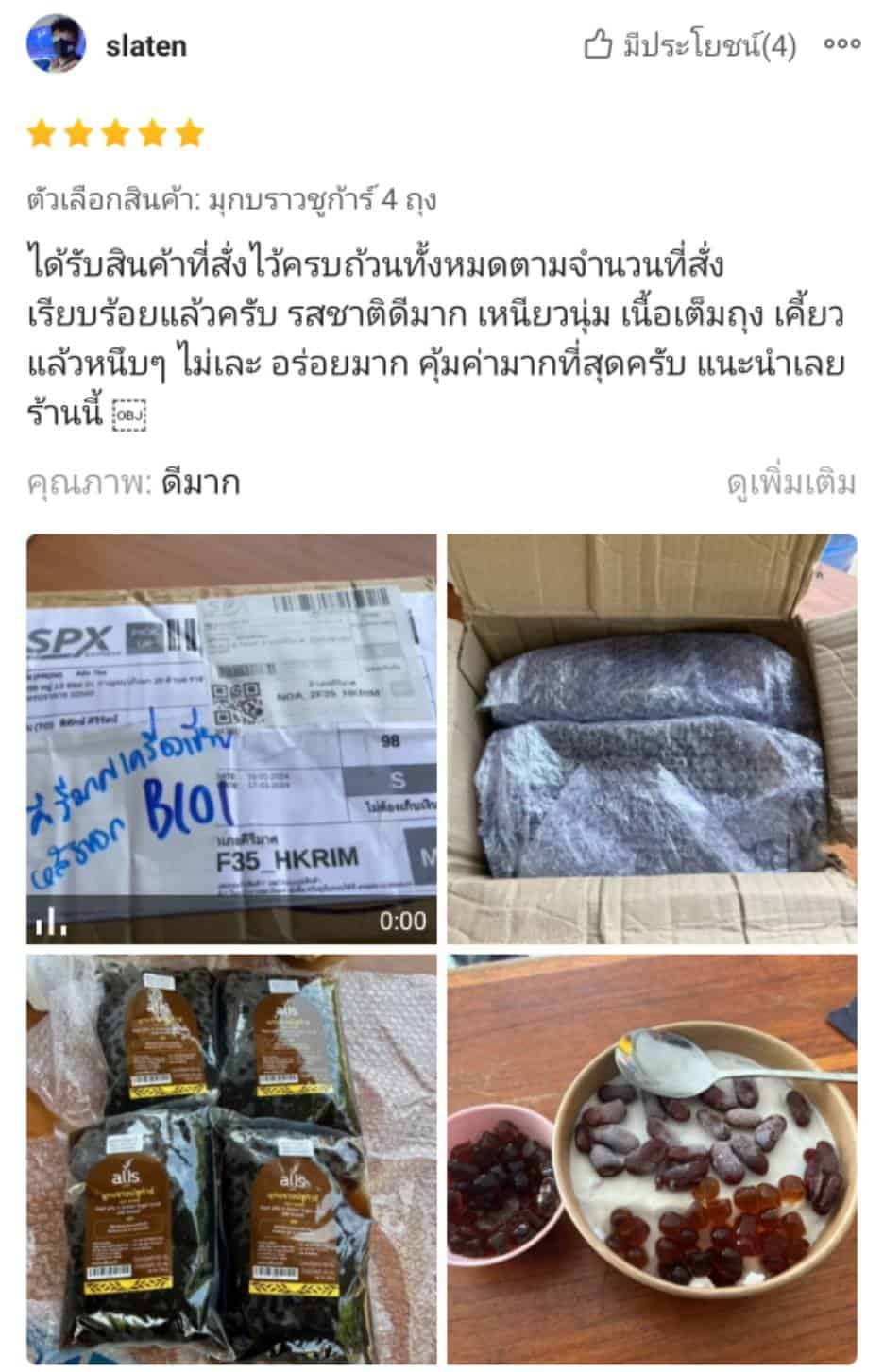Open the three-dot overflow menu

(841, 44)
